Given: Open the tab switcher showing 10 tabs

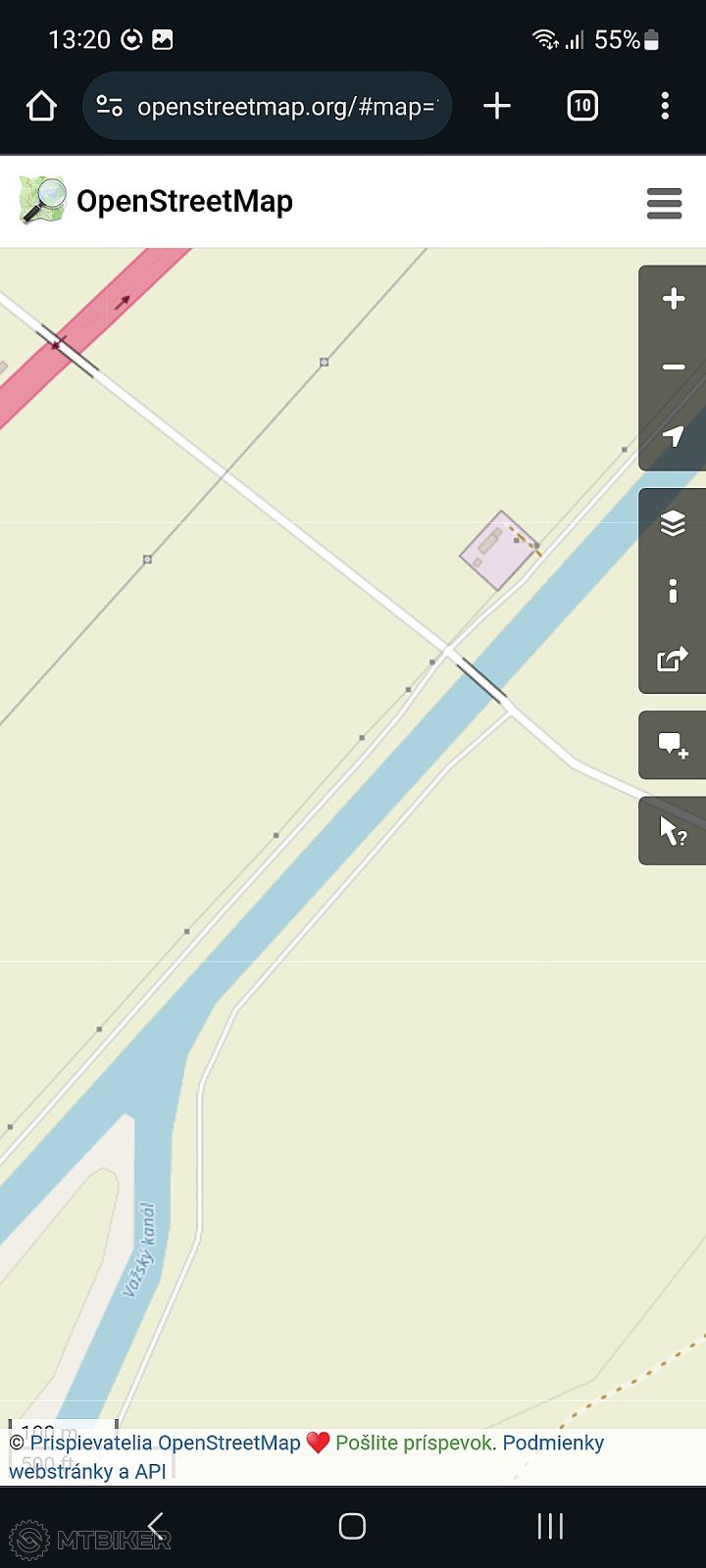Looking at the screenshot, I should [x=582, y=106].
